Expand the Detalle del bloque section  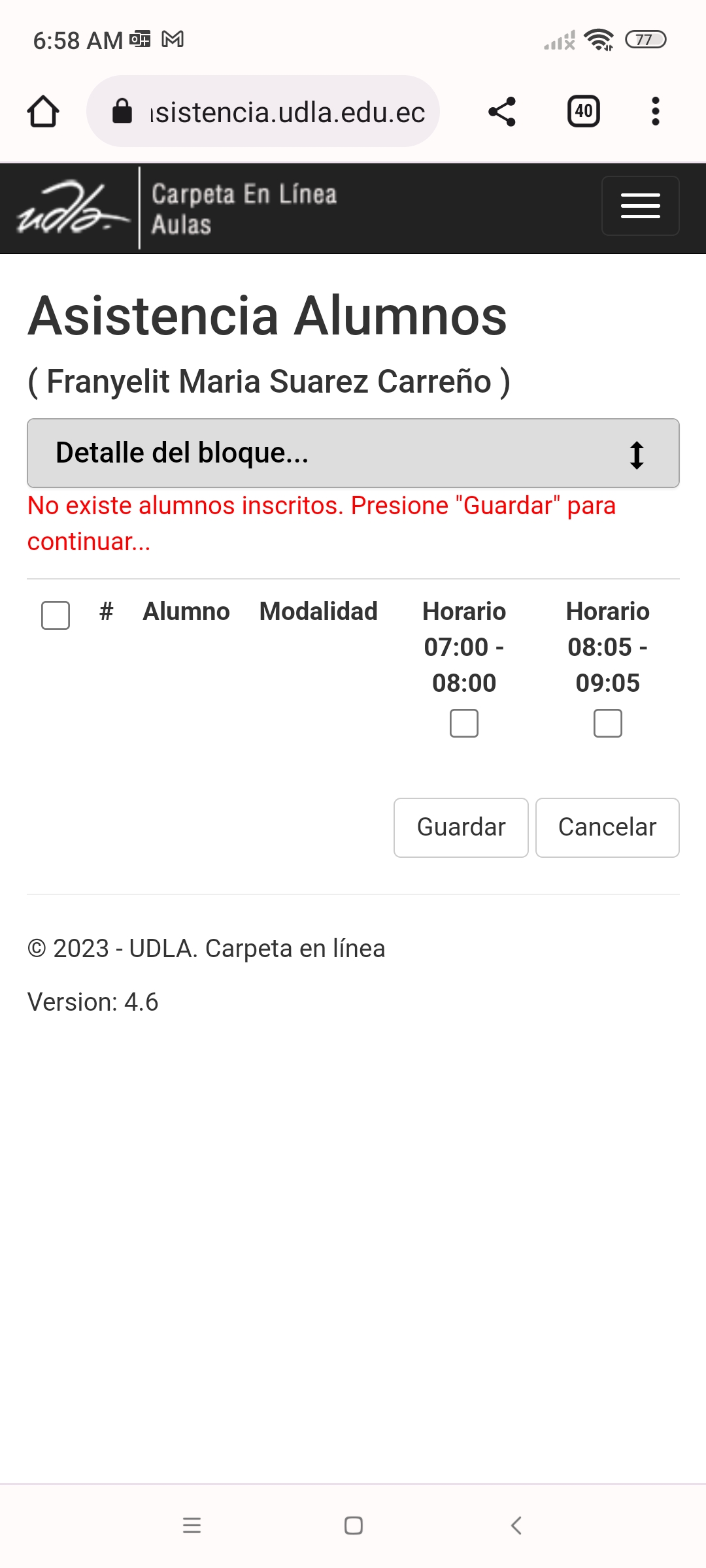click(353, 453)
